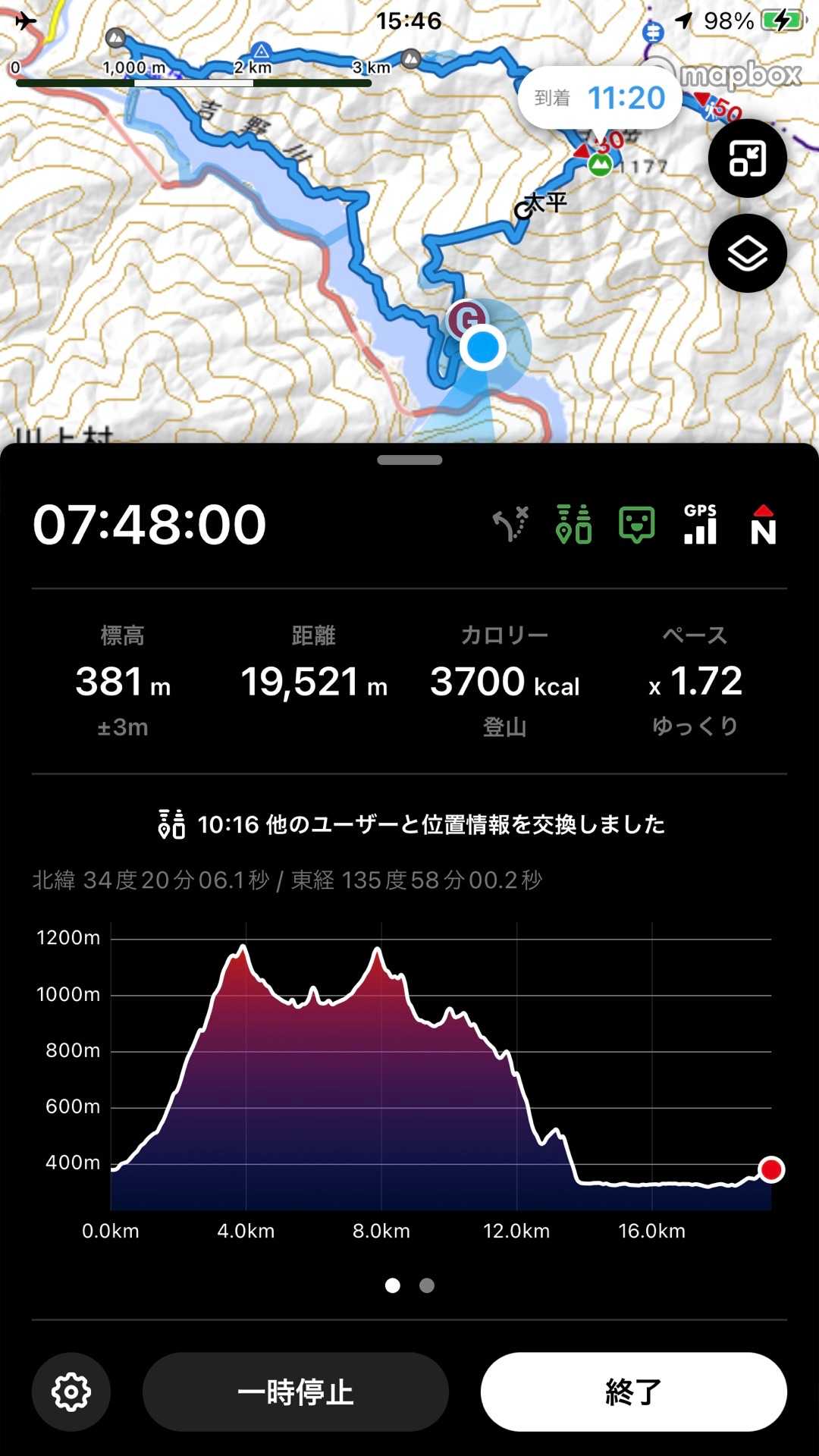Finish the activity with 終了
The image size is (819, 1456).
(x=633, y=1392)
